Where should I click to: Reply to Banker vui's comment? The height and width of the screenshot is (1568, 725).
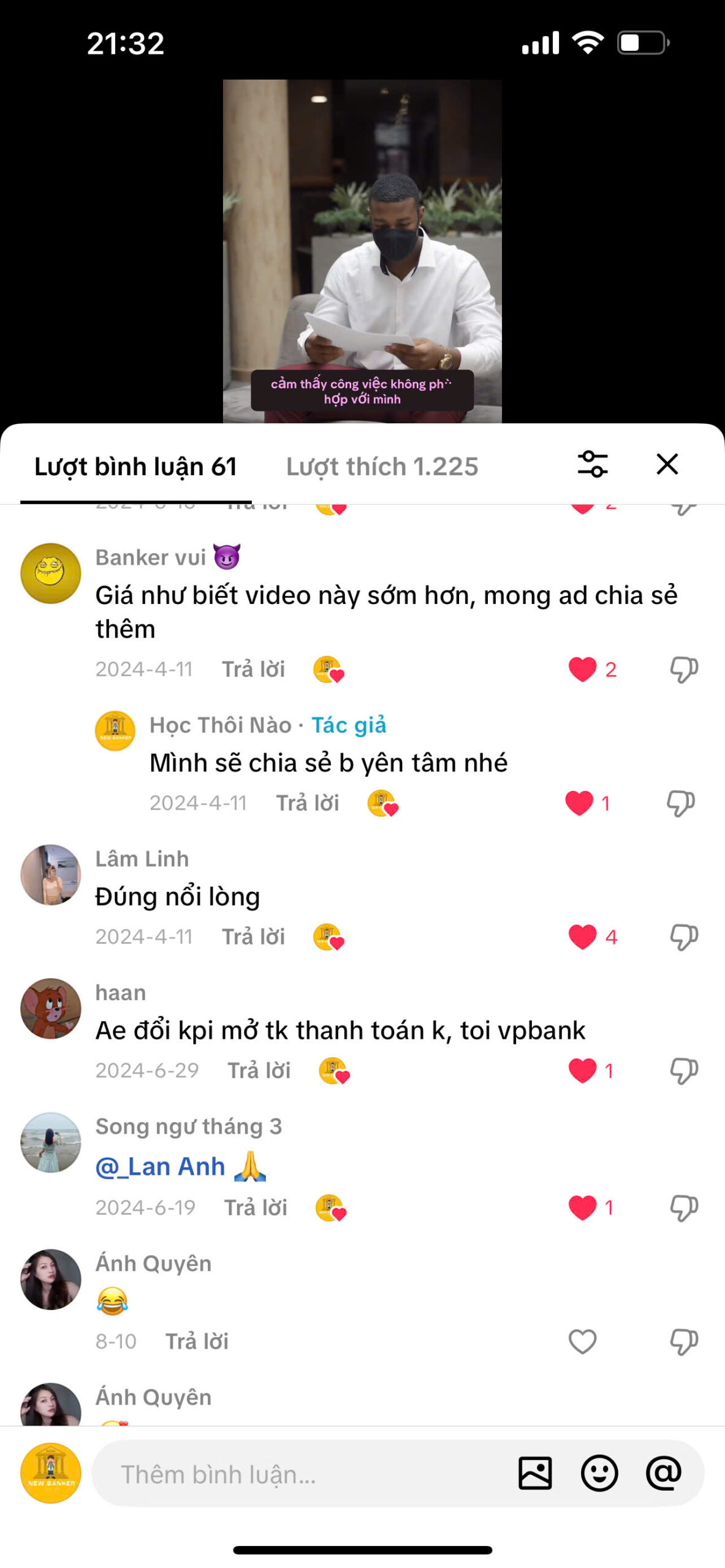253,669
